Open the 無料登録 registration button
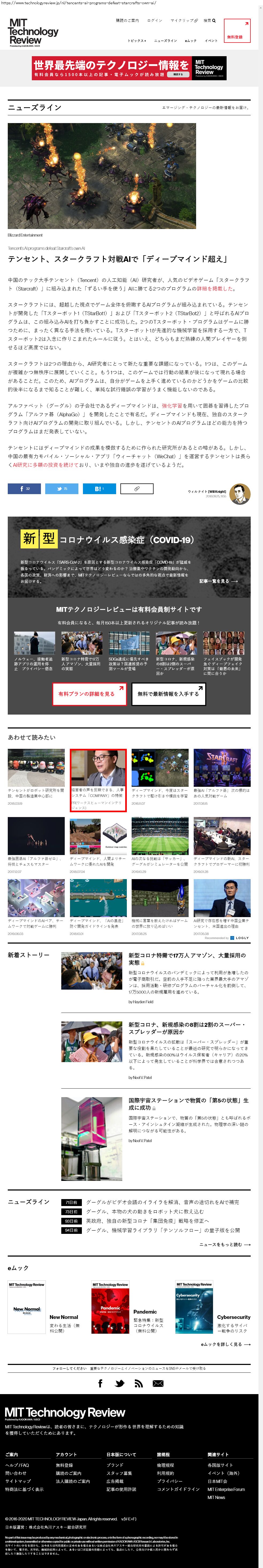Image resolution: width=263 pixels, height=1568 pixels. tap(236, 30)
